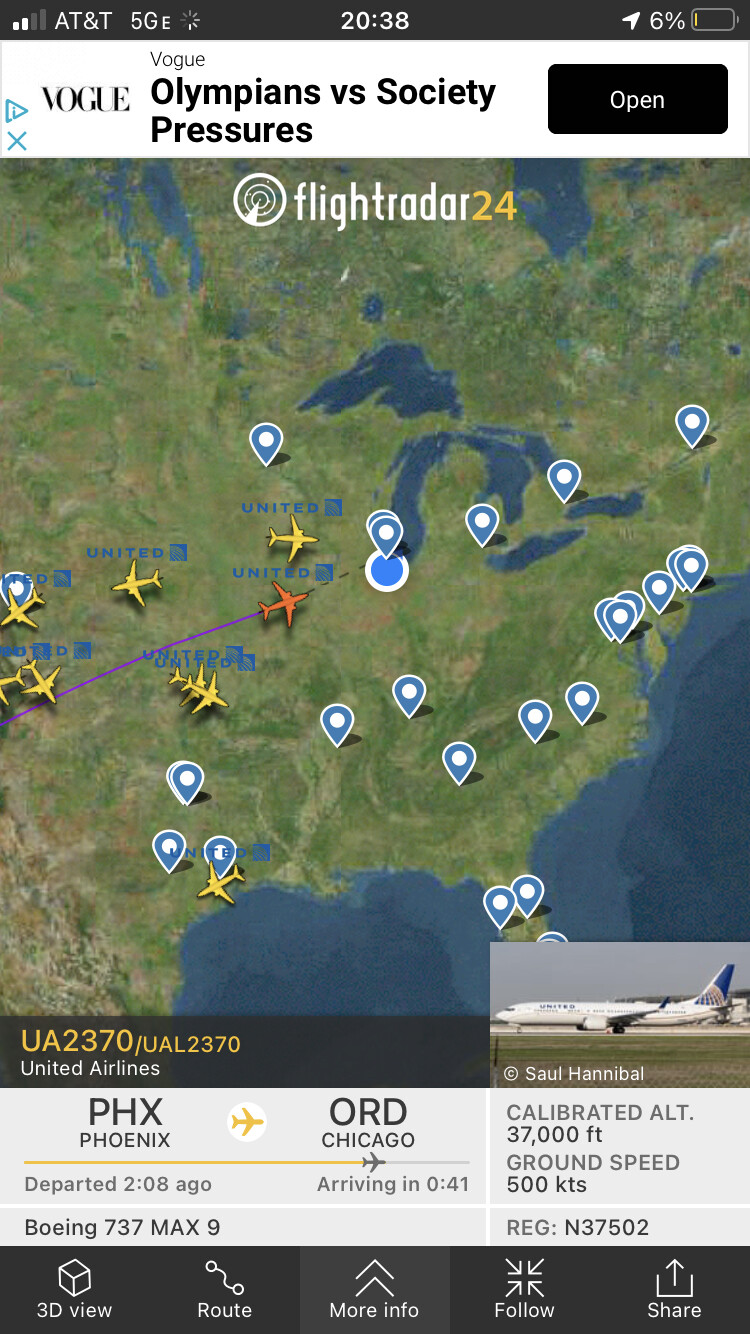View the aircraft photo by Saul Hannibal
The width and height of the screenshot is (750, 1334).
click(619, 1010)
